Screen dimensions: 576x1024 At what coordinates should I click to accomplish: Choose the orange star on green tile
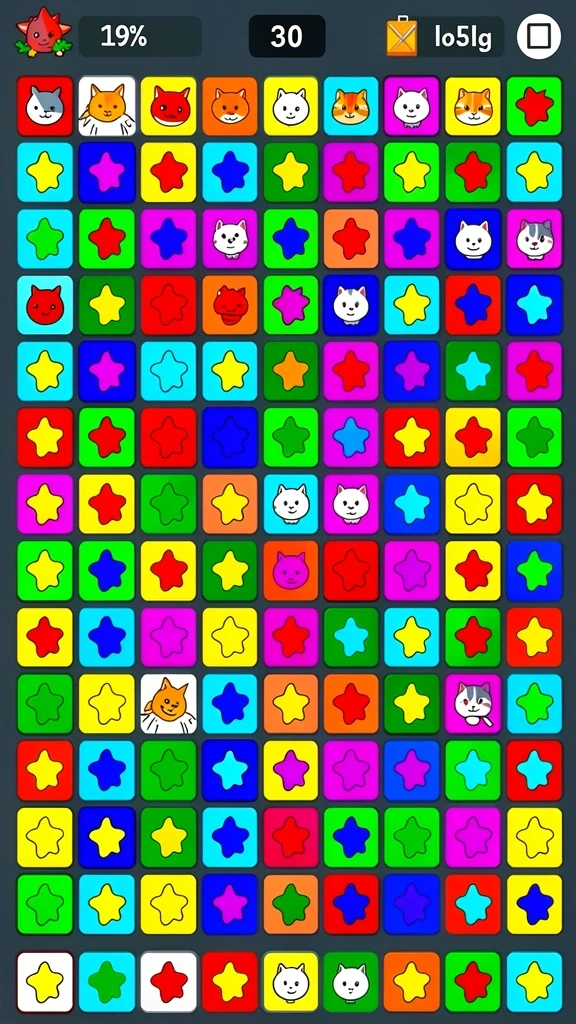(291, 371)
